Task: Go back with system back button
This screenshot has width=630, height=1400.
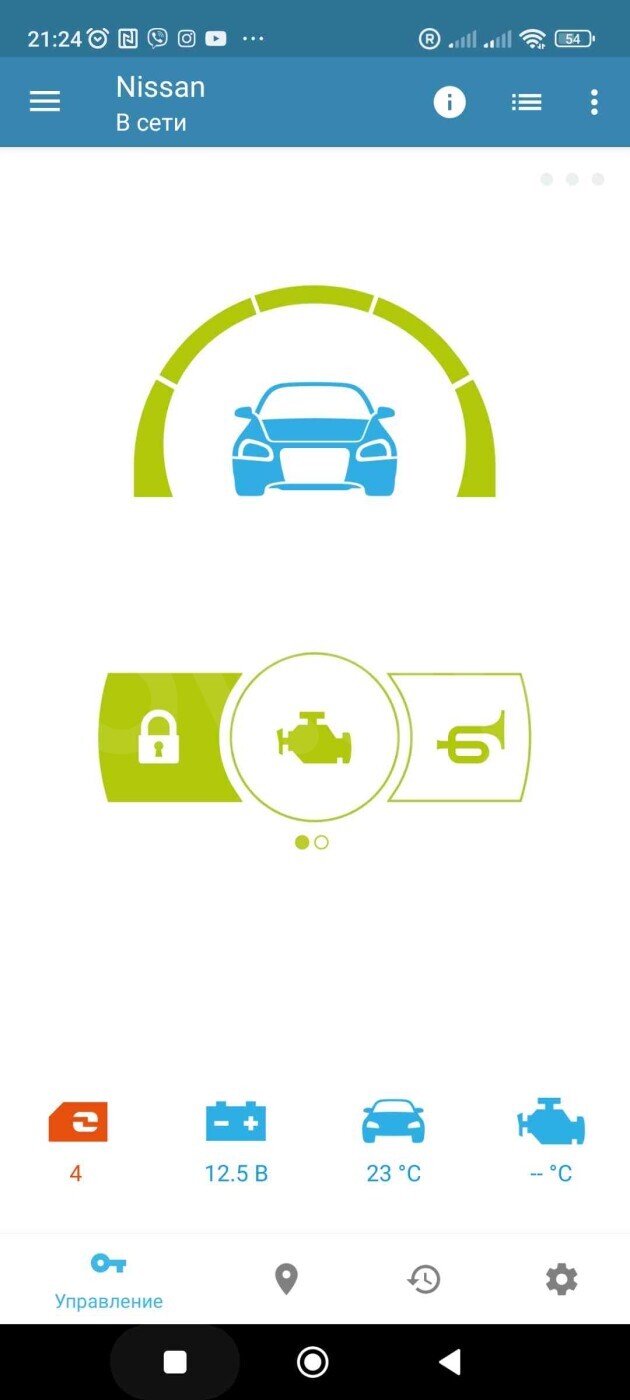Action: (x=450, y=1361)
